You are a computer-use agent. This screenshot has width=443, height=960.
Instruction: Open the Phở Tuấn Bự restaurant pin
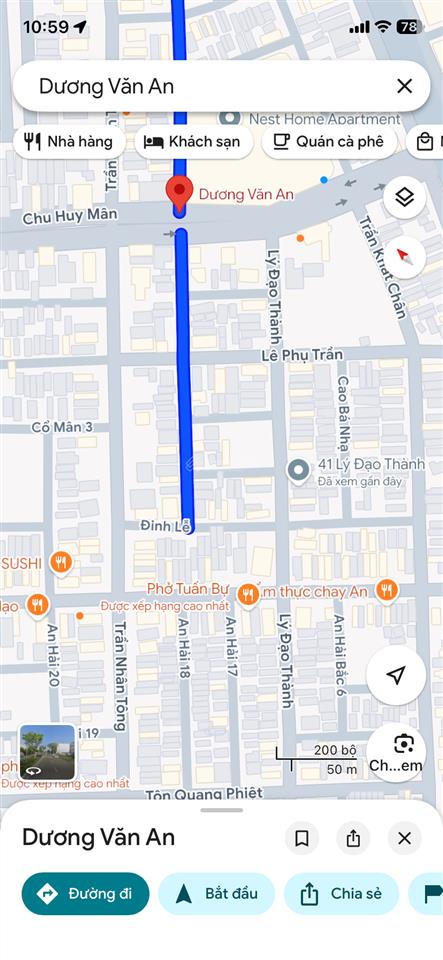point(248,593)
